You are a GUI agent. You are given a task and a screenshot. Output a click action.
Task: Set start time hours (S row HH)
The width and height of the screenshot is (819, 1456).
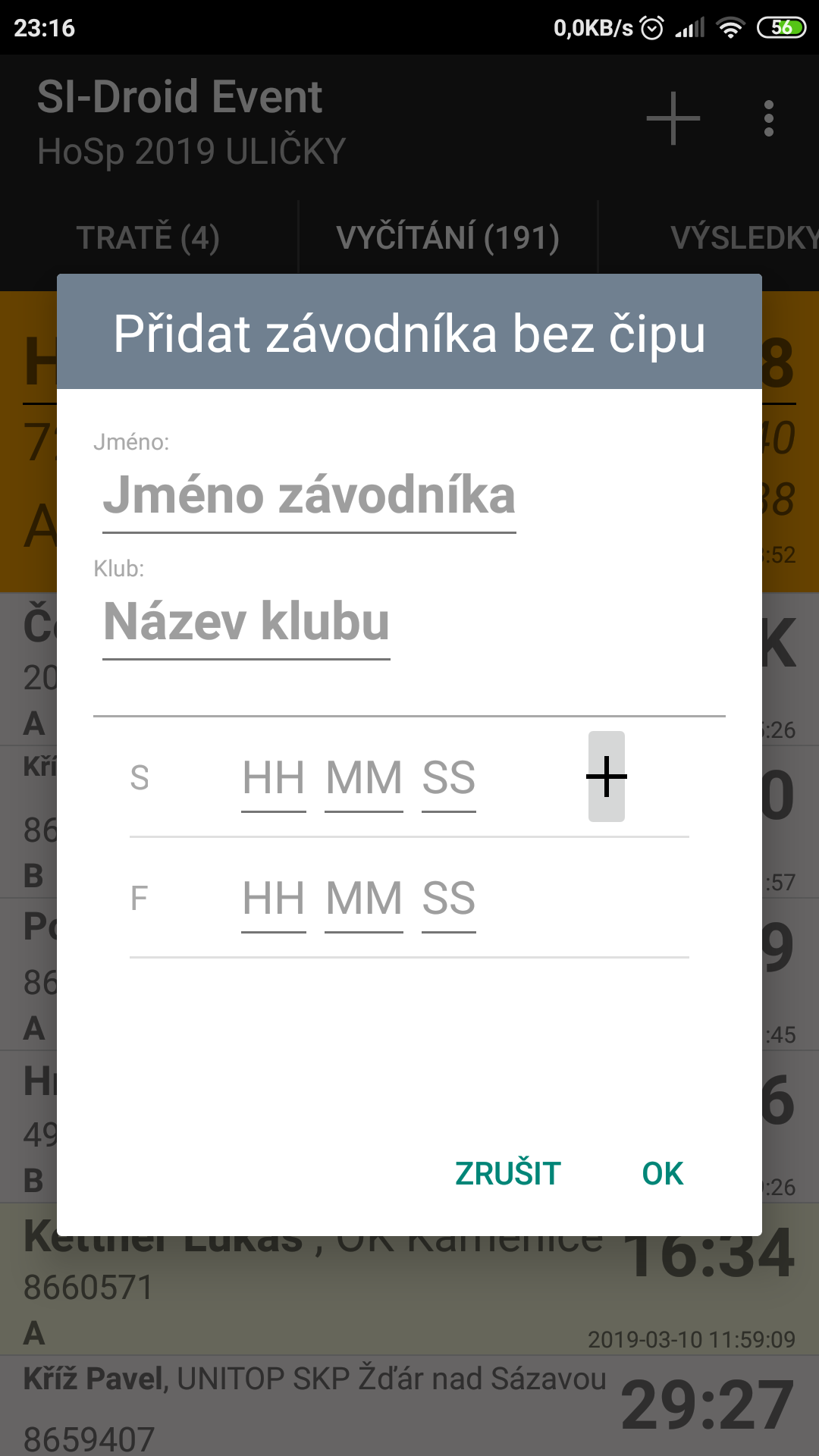274,779
